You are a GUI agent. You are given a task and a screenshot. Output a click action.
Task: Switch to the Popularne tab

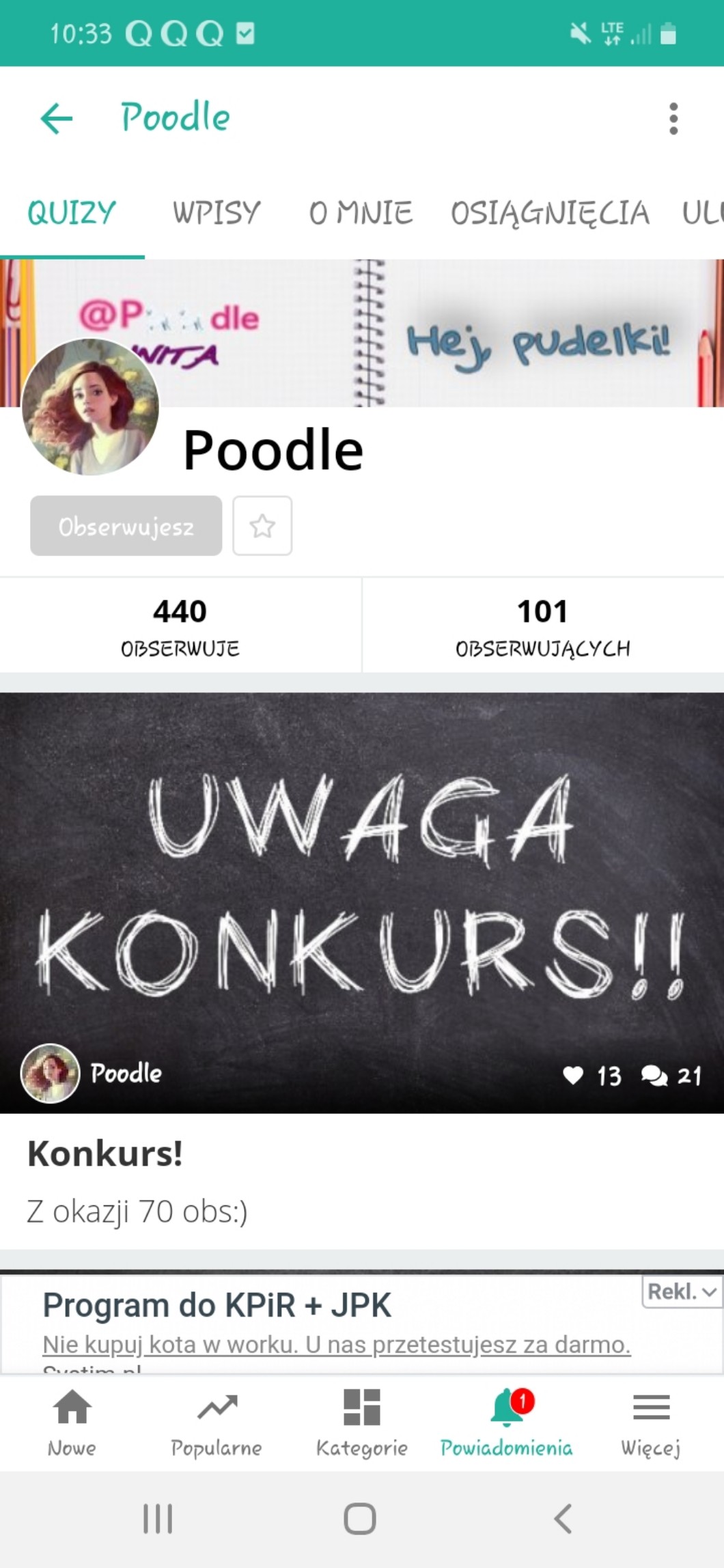pyautogui.click(x=217, y=1423)
